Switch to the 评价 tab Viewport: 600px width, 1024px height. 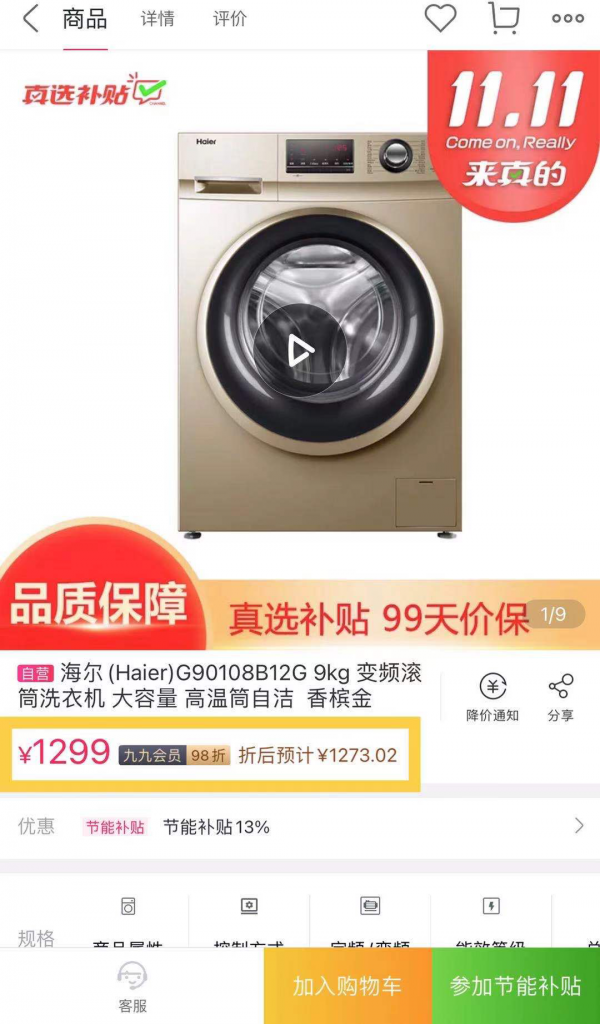click(229, 19)
